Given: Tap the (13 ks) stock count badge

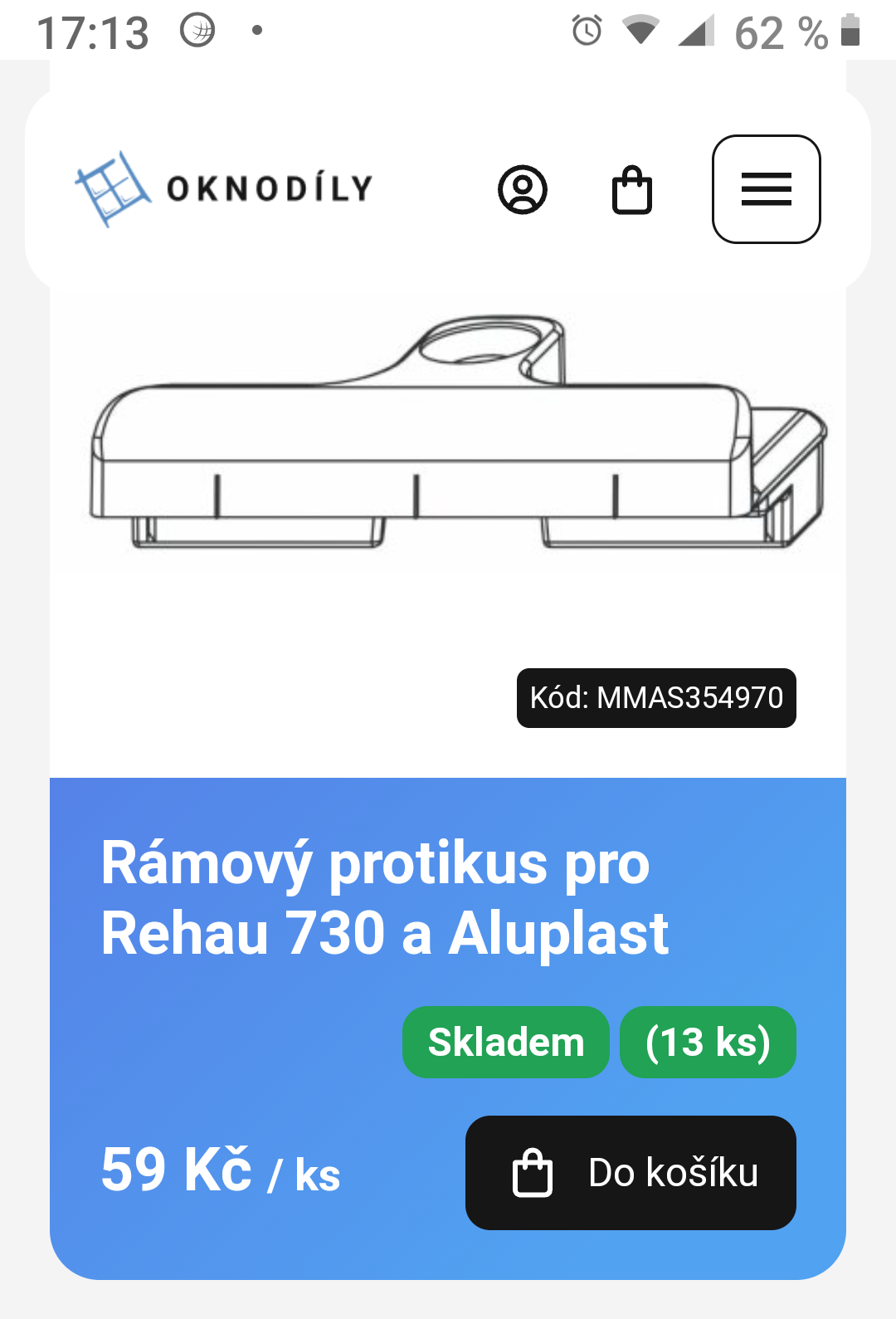Looking at the screenshot, I should pyautogui.click(x=708, y=1042).
